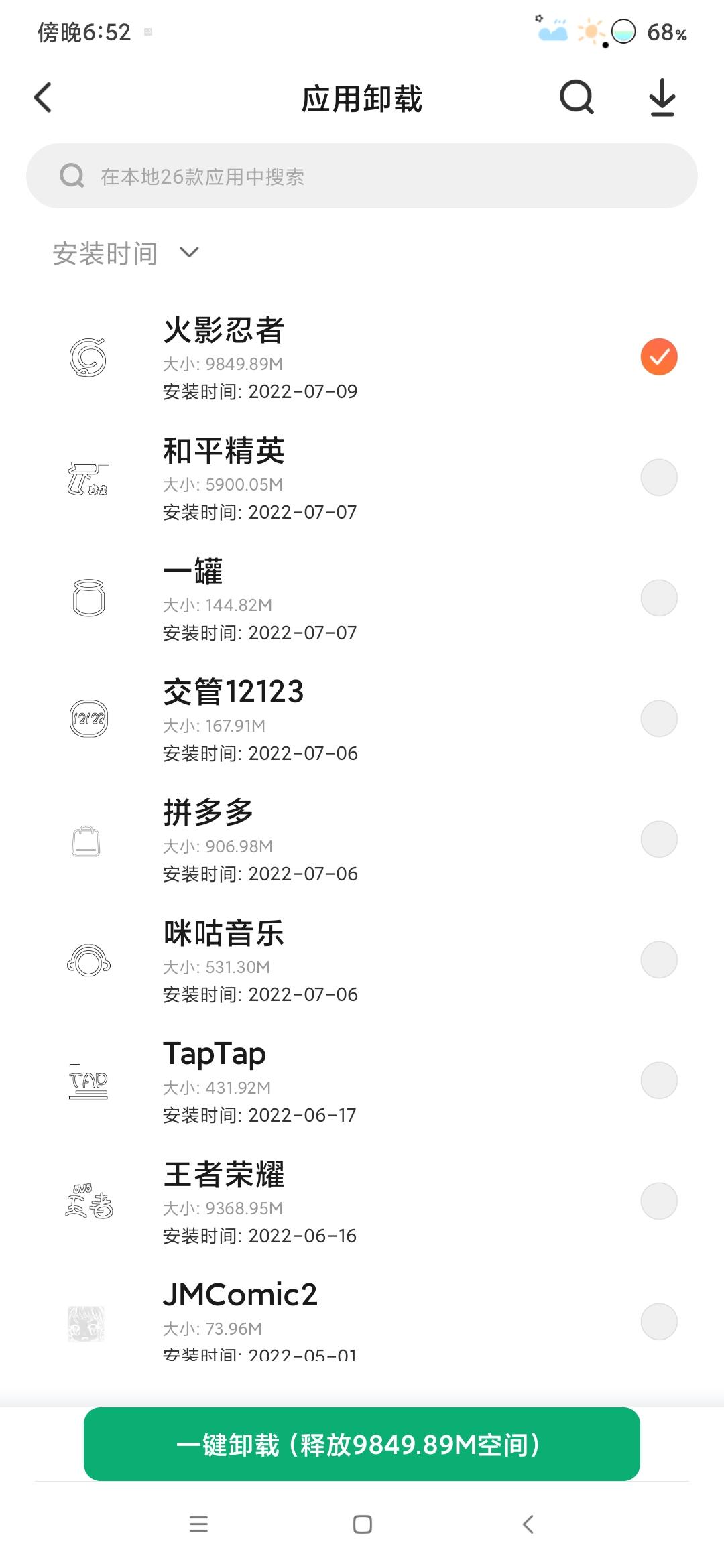Open the download icon in header

click(662, 98)
